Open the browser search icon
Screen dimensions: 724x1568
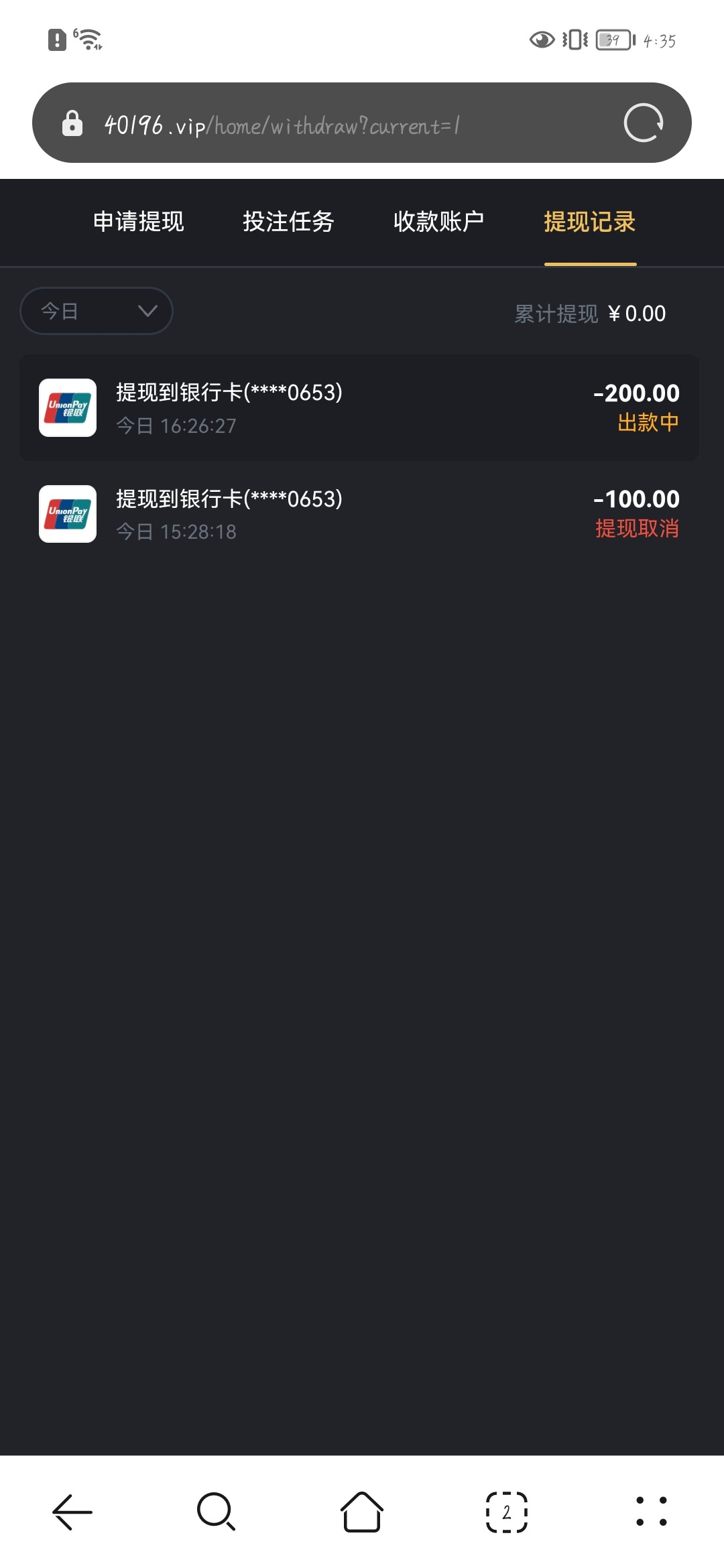click(x=217, y=1512)
